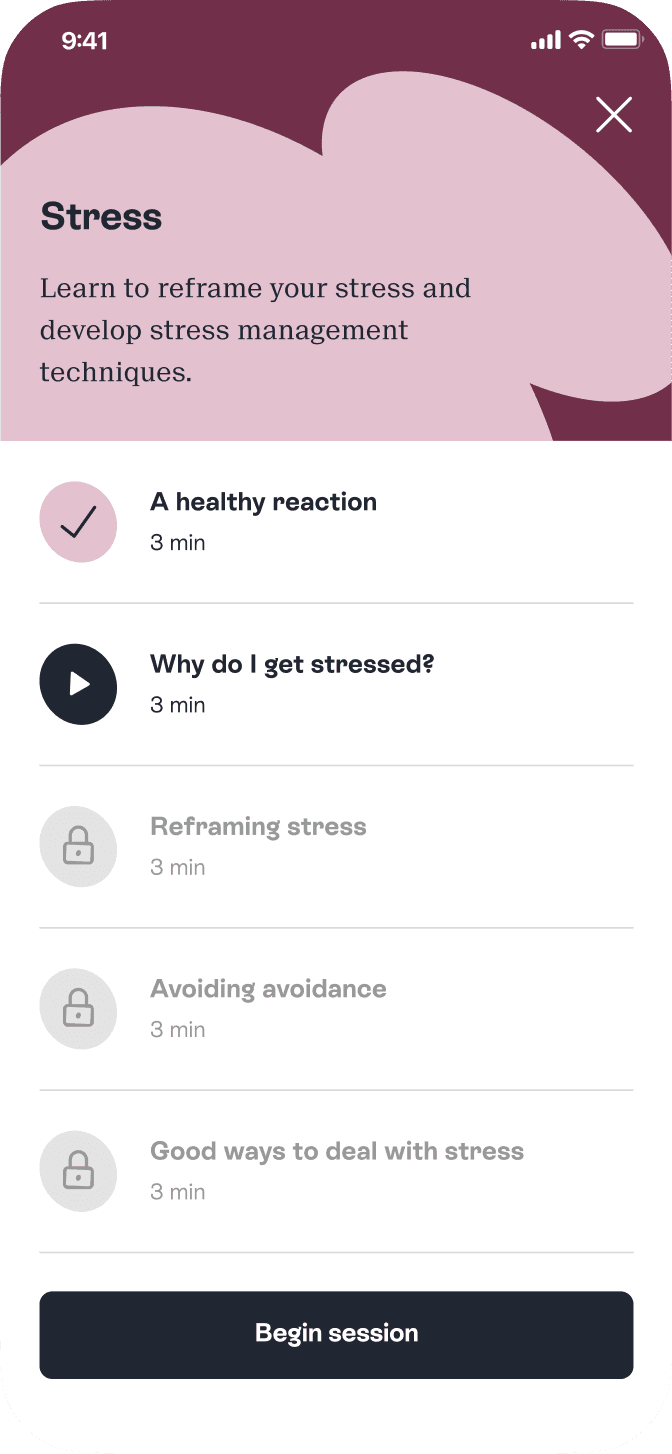Play the 'Why do I get stressed?' session
This screenshot has width=672, height=1454.
coord(78,684)
